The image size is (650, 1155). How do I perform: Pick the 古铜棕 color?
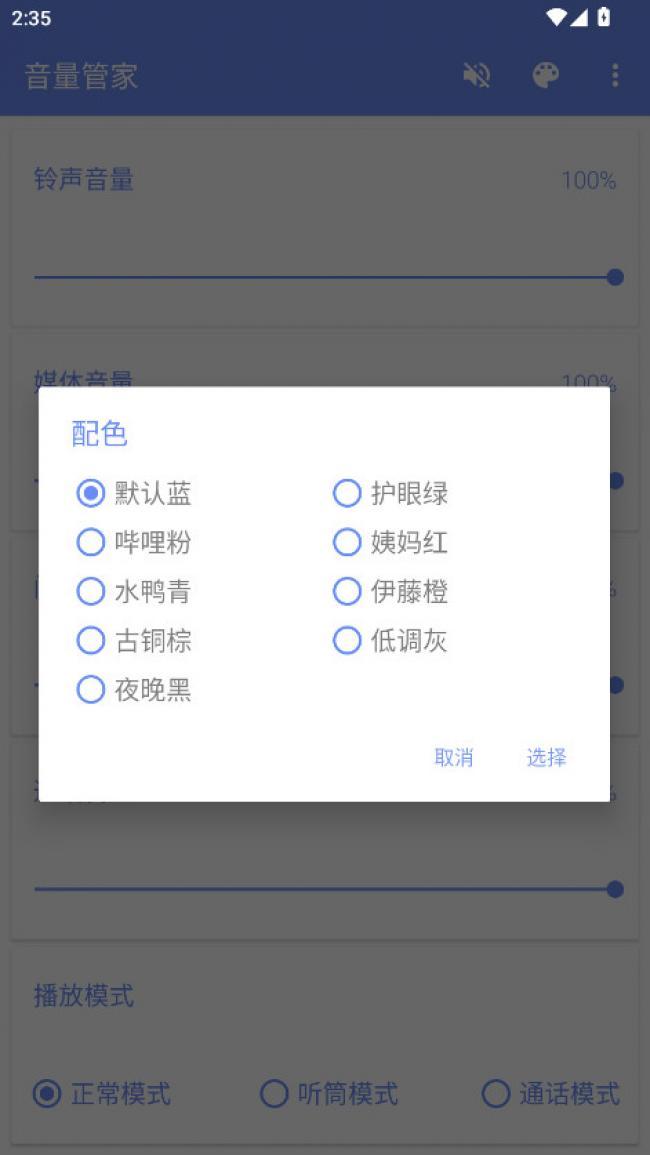134,641
